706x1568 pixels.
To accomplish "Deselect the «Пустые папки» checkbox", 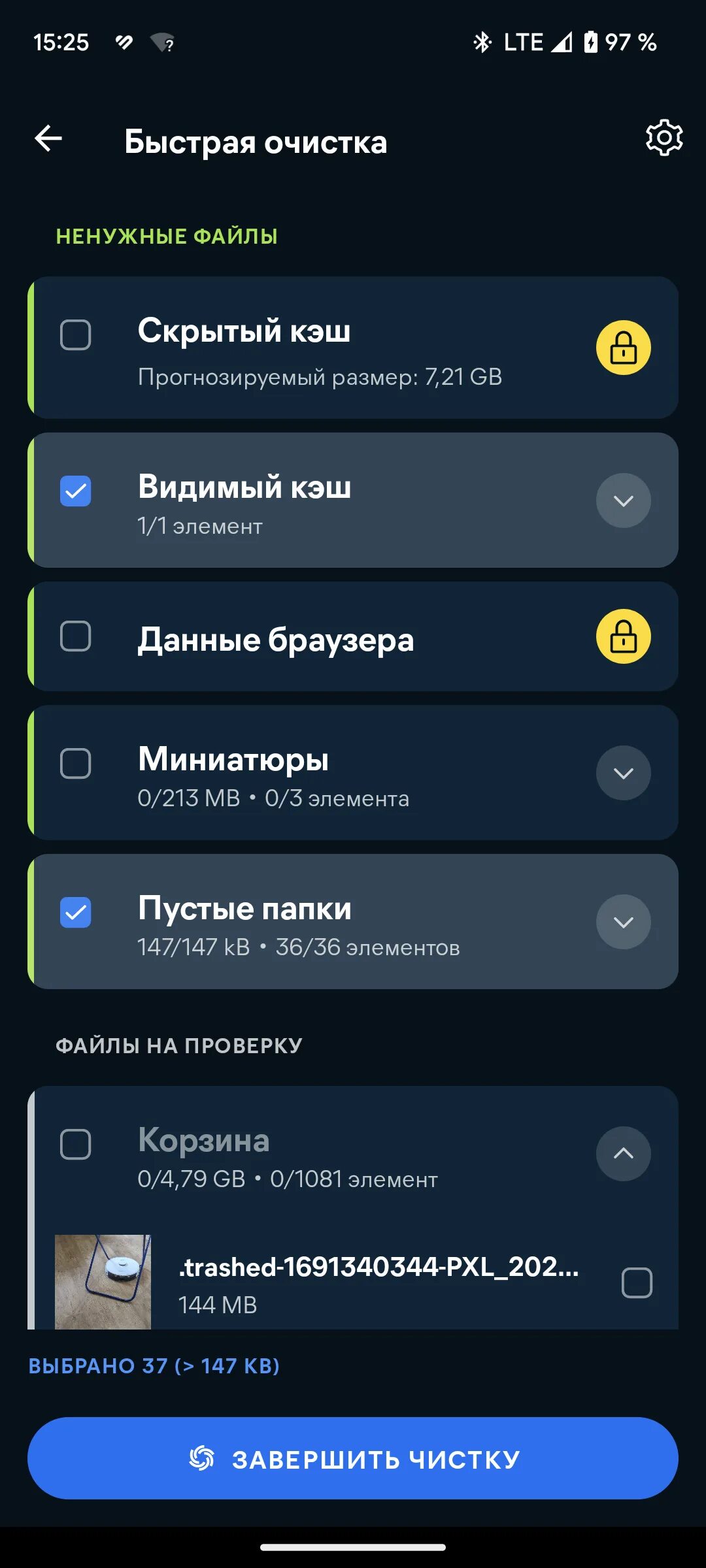I will tap(76, 913).
